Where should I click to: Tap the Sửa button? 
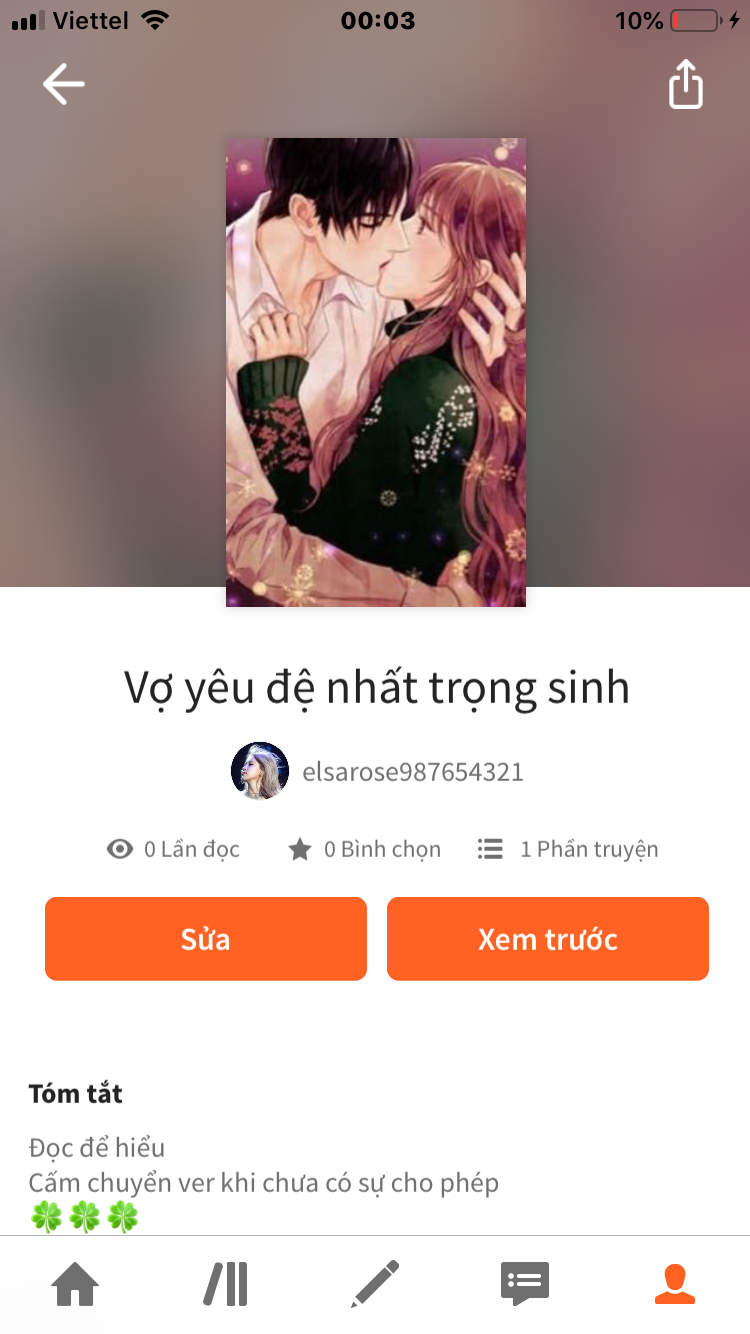(x=206, y=939)
